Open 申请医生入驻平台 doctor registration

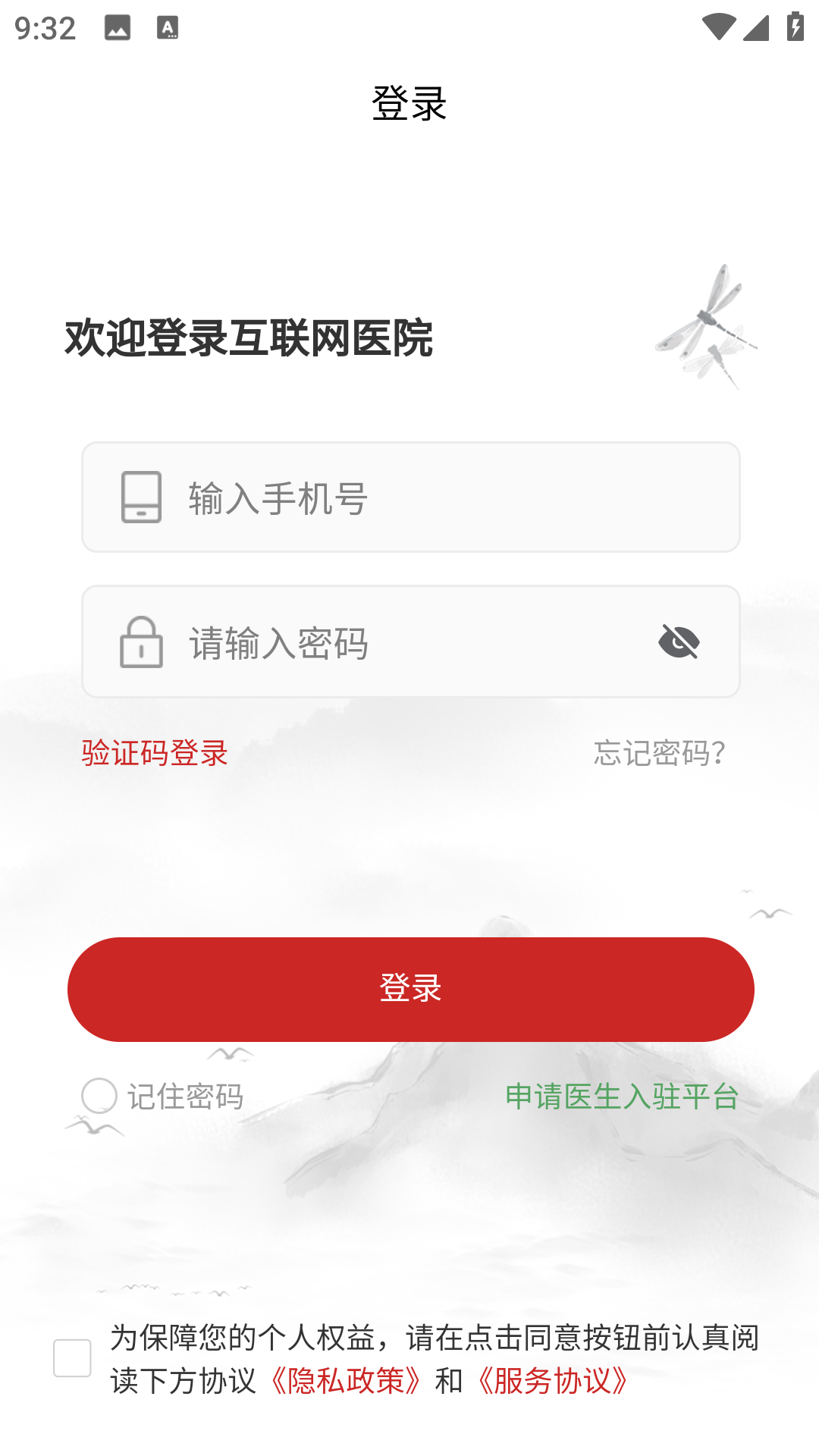coord(622,1094)
